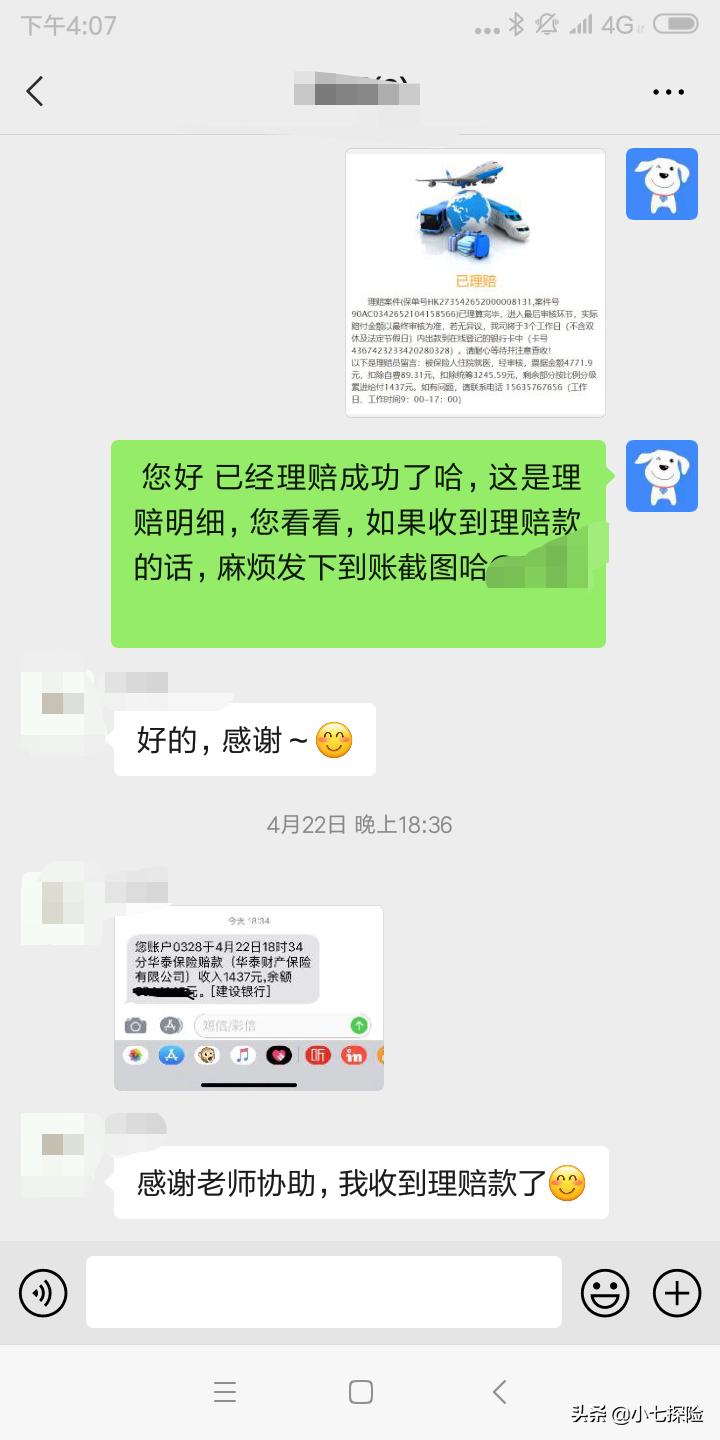Viewport: 720px width, 1440px height.
Task: Tap the battery level indicator
Action: pos(674,24)
